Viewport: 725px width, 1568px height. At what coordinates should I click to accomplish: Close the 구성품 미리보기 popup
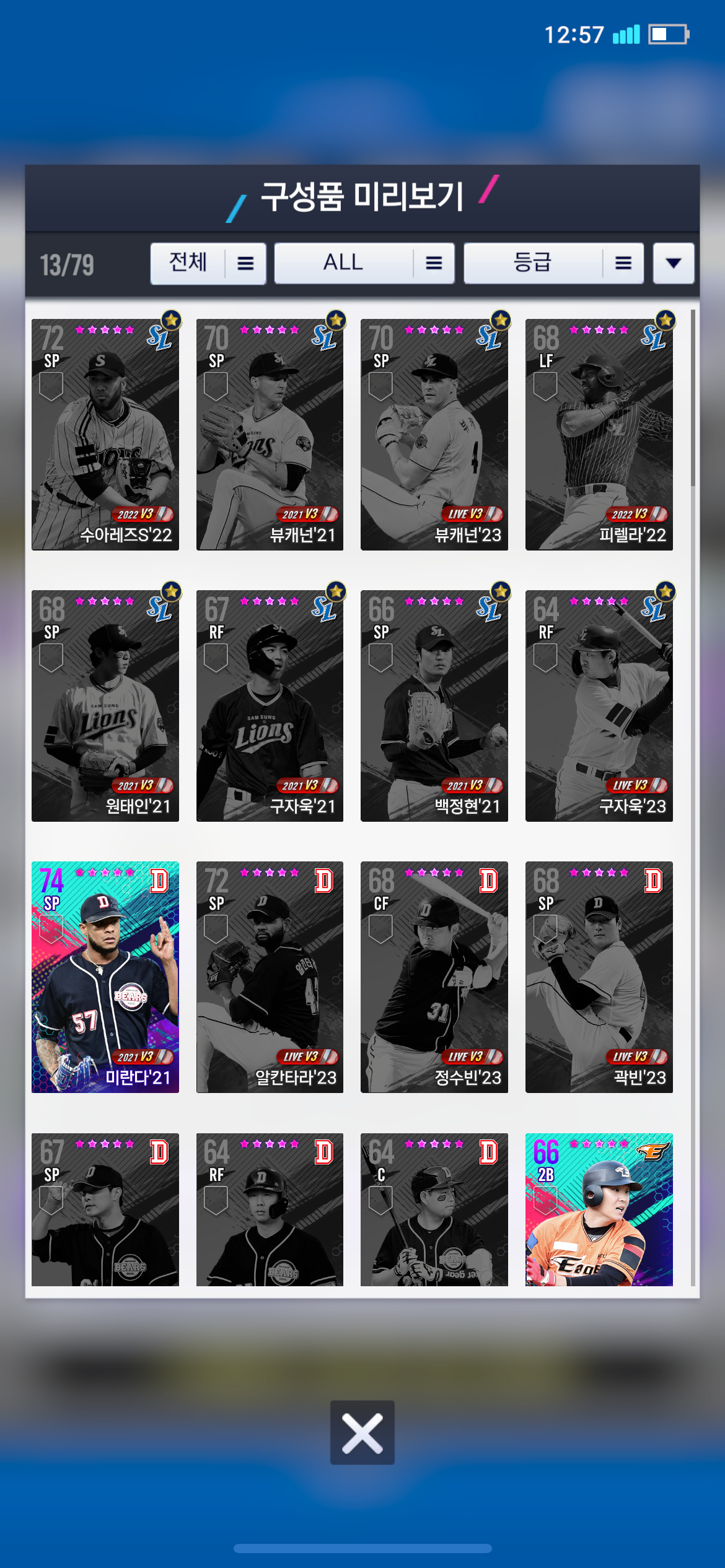362,1432
